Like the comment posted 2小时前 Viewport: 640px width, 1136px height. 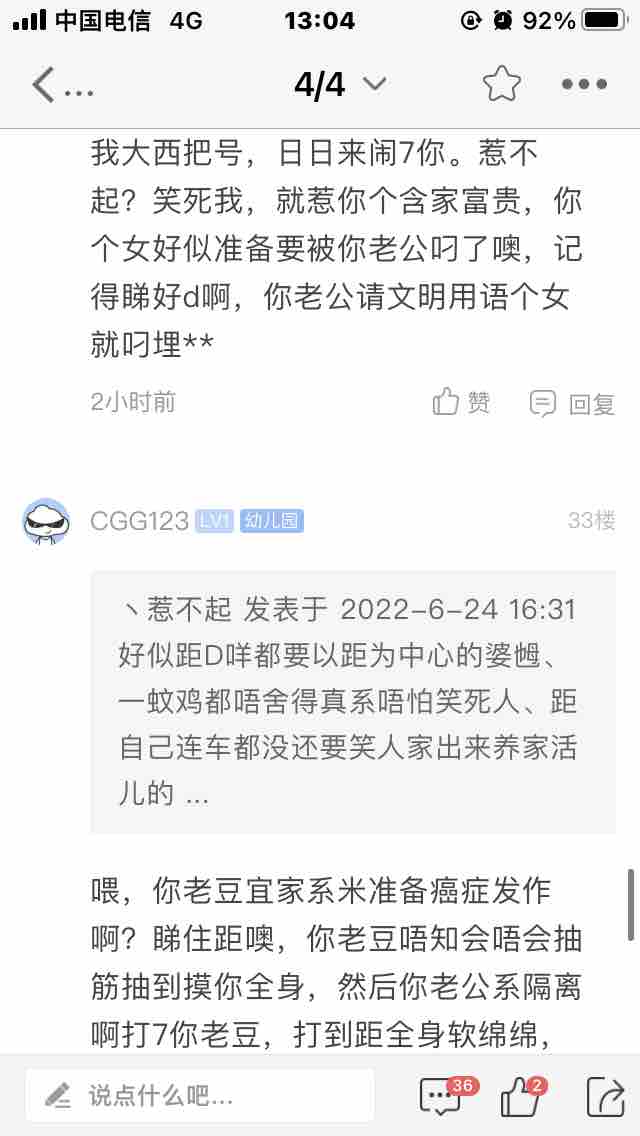coord(462,403)
